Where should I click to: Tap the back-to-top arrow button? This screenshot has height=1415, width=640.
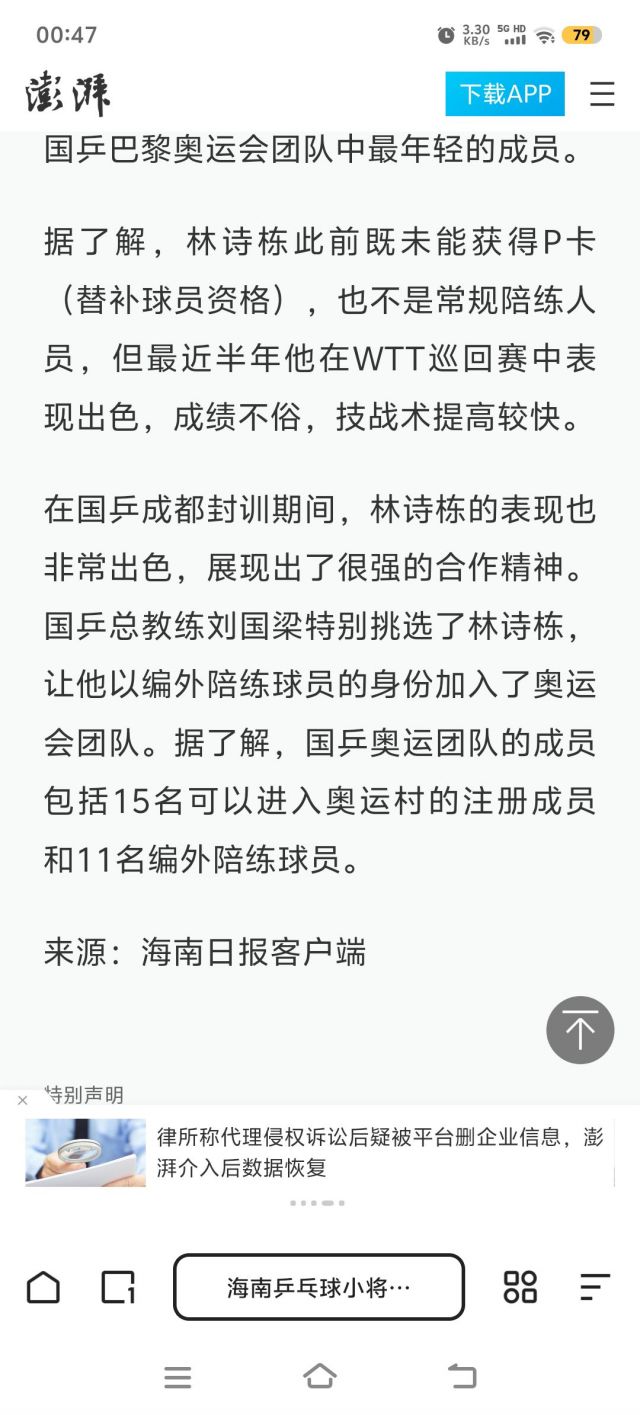click(580, 1029)
